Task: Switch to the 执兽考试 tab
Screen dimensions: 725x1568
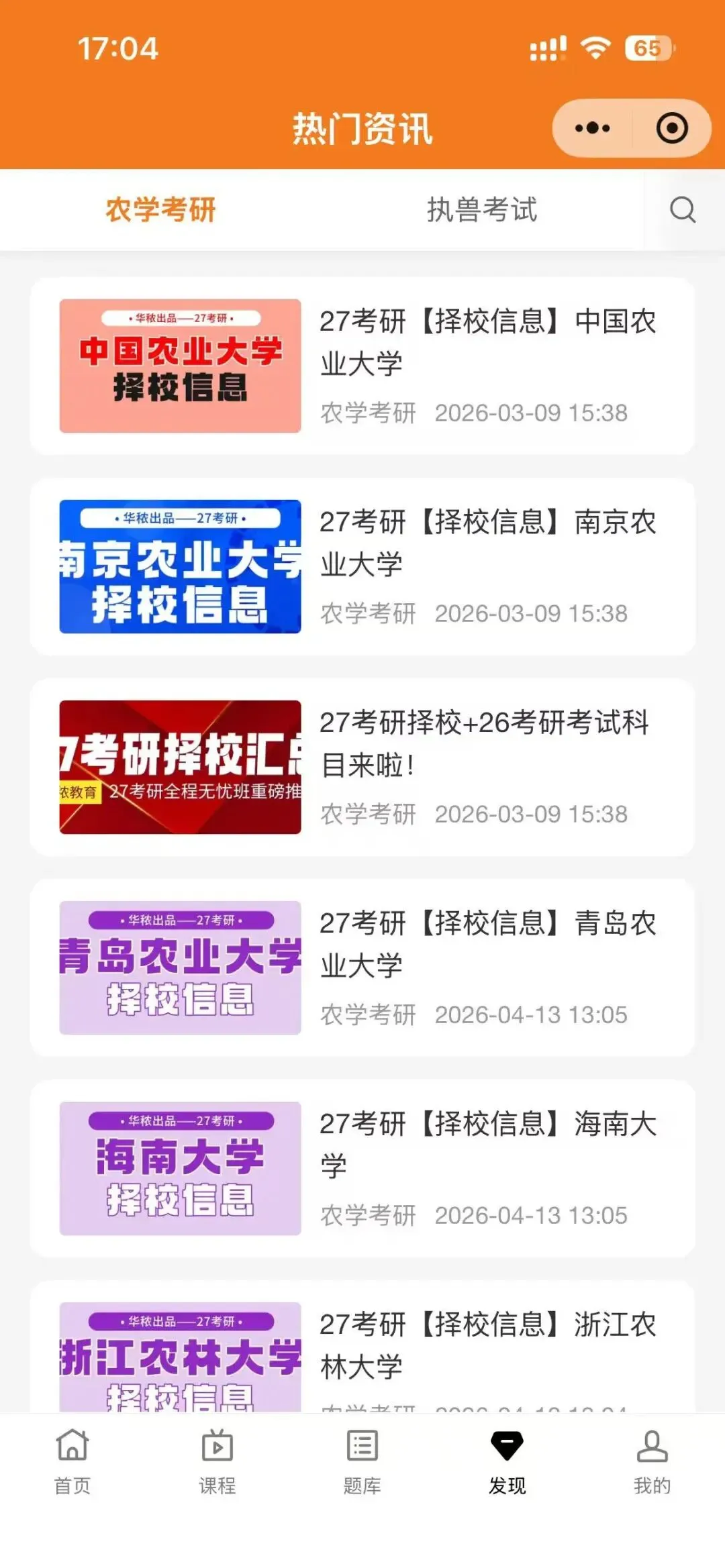Action: [x=482, y=210]
